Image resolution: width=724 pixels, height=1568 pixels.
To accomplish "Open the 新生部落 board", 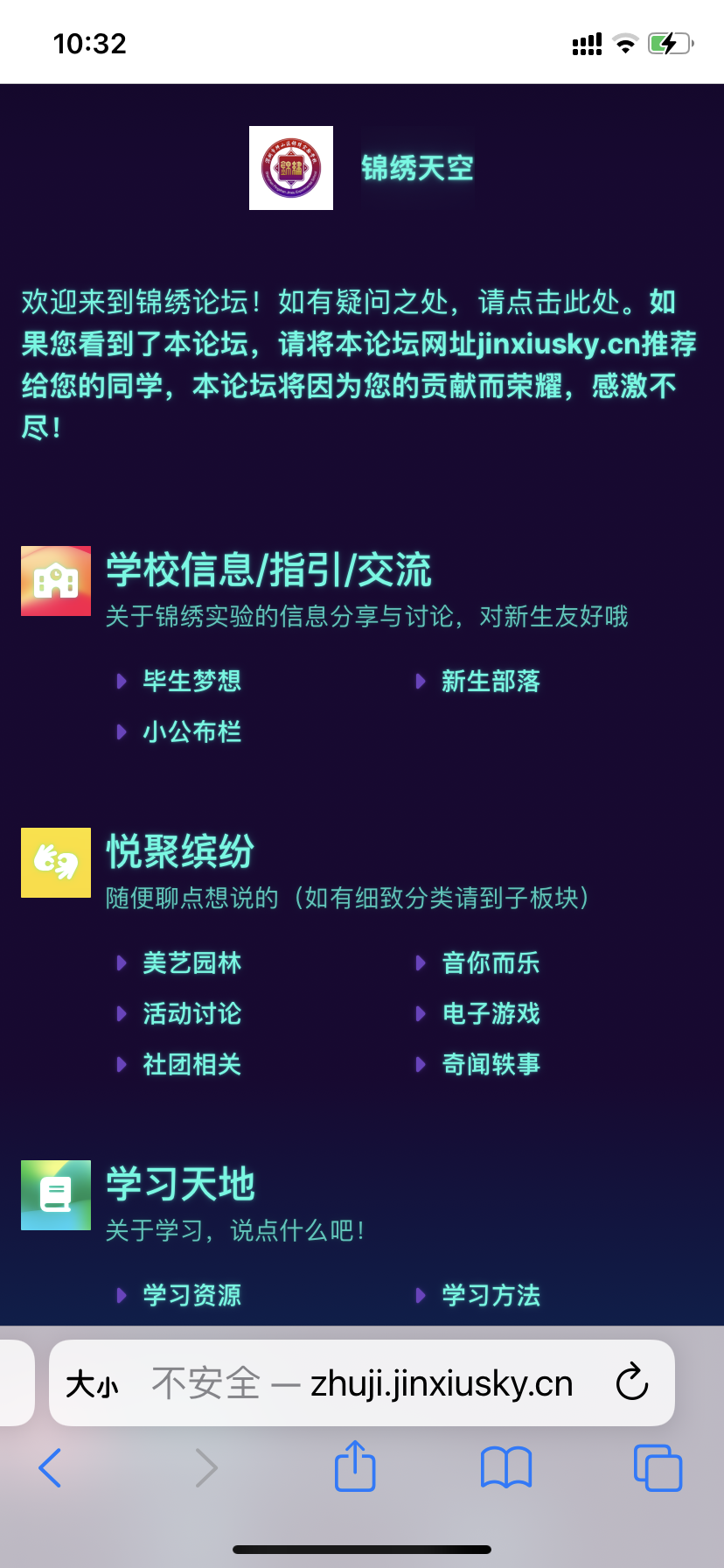I will [x=489, y=681].
